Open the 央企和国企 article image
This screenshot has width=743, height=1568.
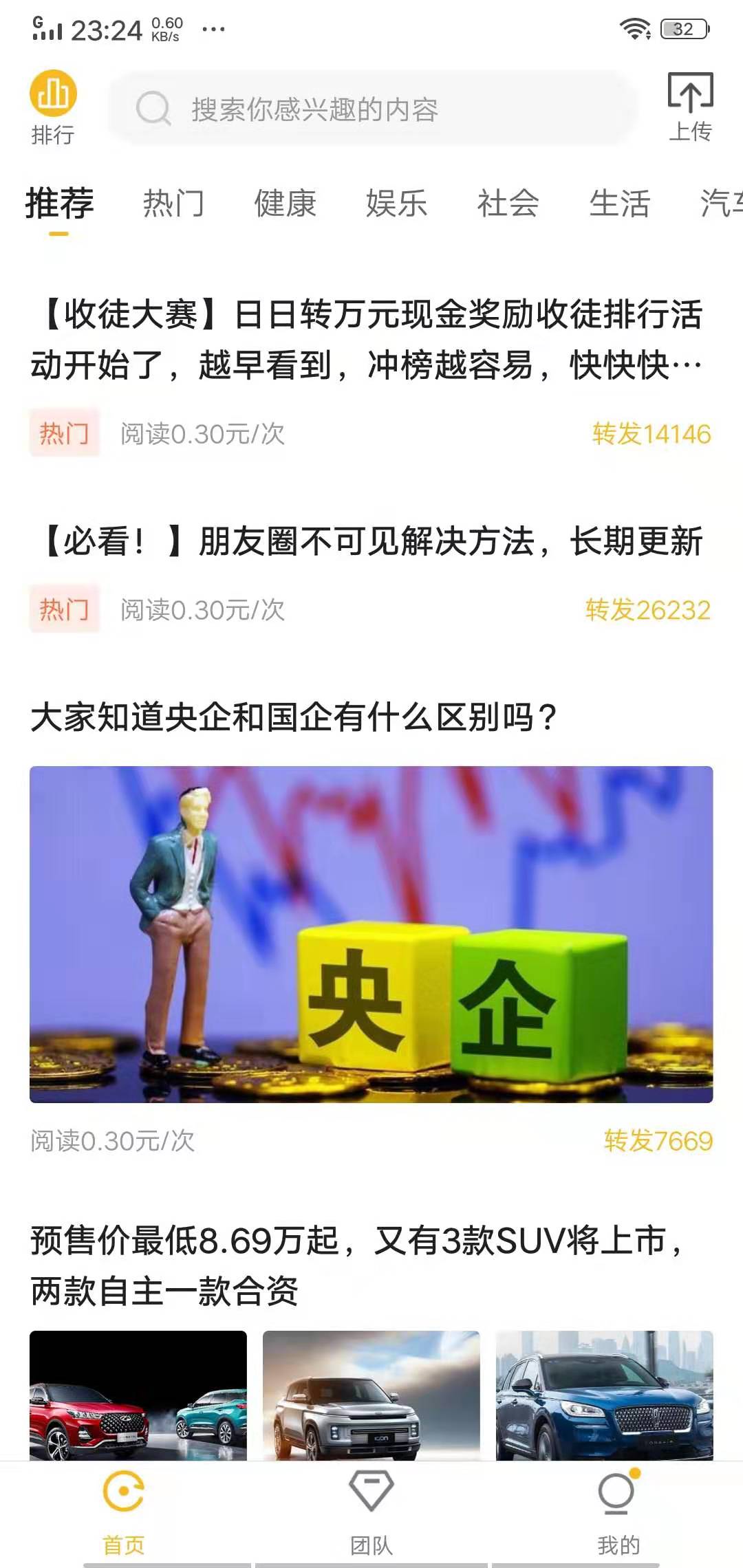(371, 934)
